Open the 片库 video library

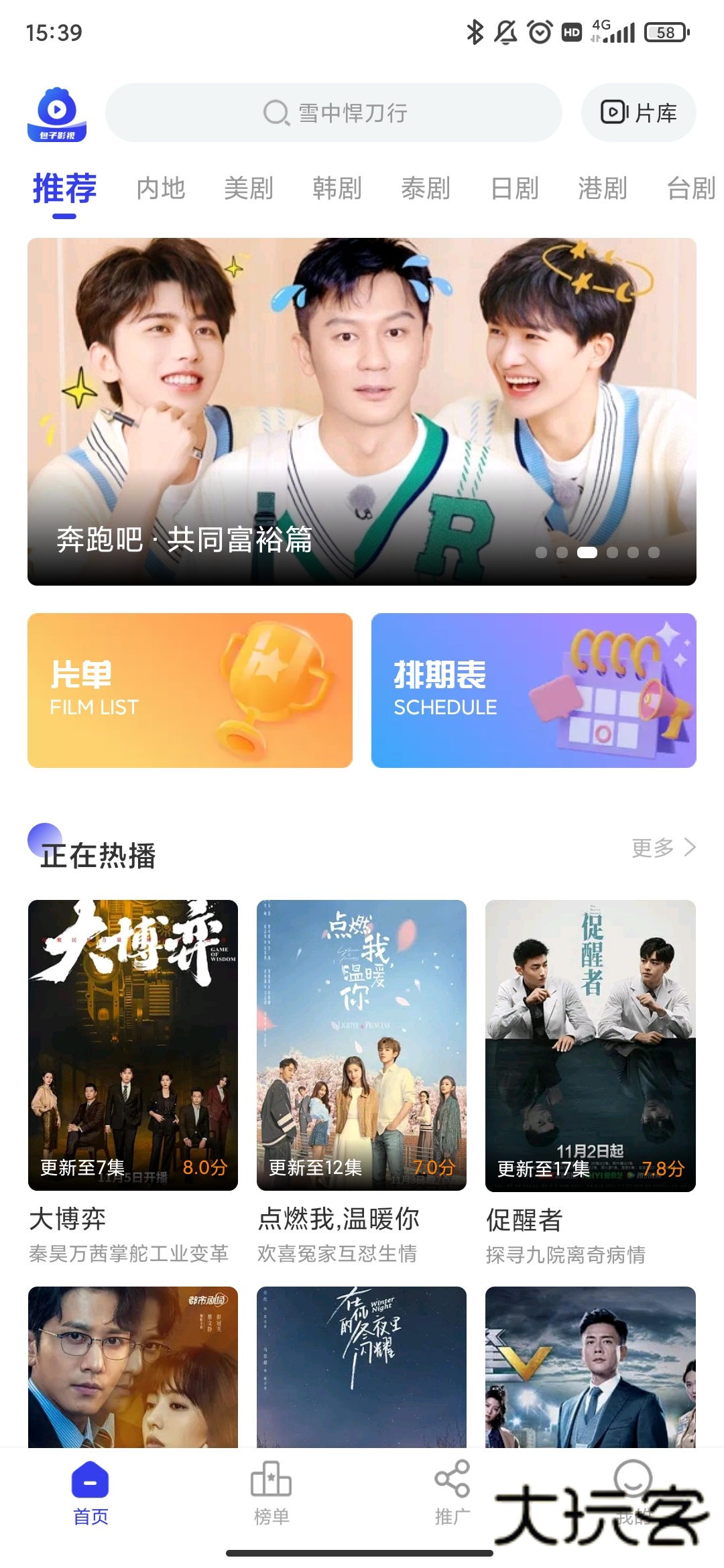click(638, 113)
